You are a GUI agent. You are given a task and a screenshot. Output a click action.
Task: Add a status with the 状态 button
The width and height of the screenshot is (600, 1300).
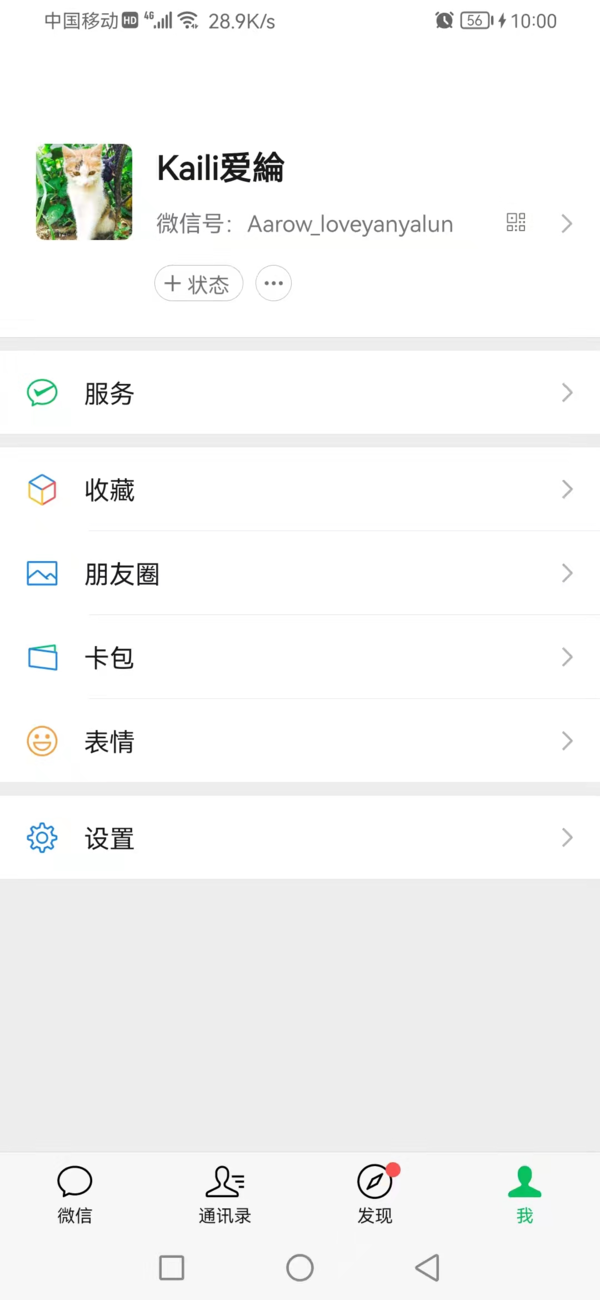[x=199, y=284]
